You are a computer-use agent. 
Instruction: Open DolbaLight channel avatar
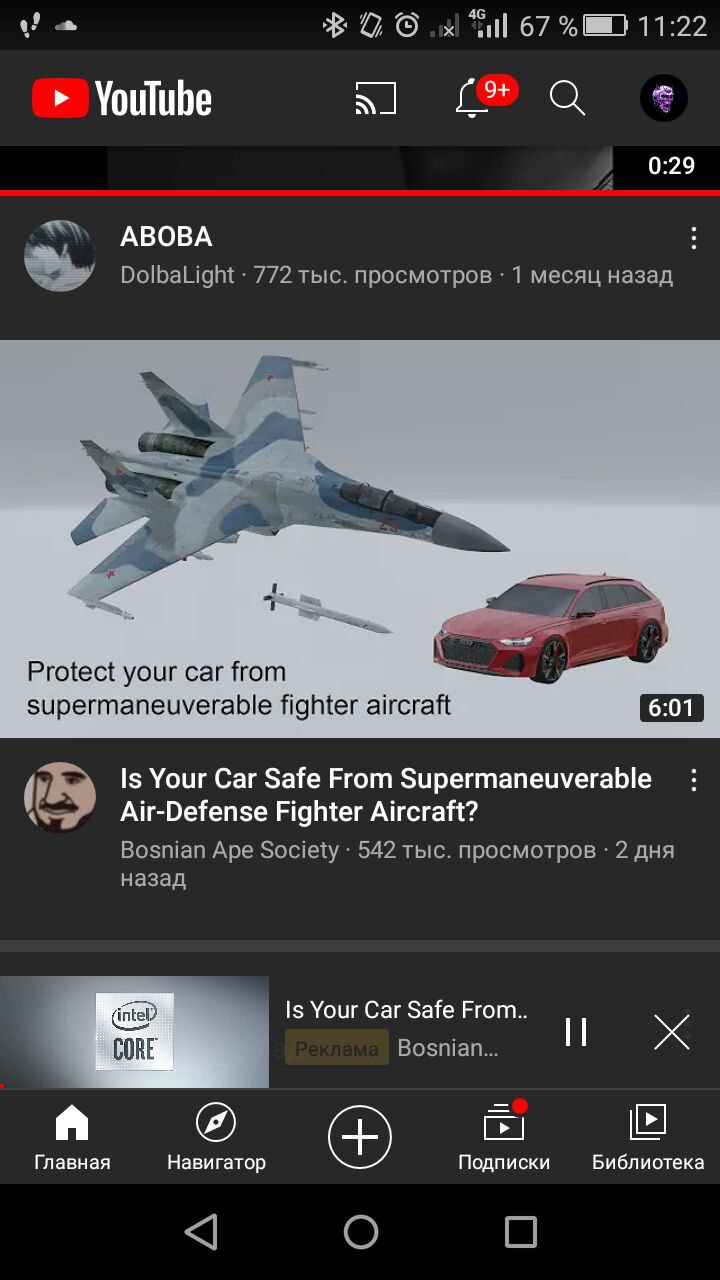pyautogui.click(x=60, y=256)
